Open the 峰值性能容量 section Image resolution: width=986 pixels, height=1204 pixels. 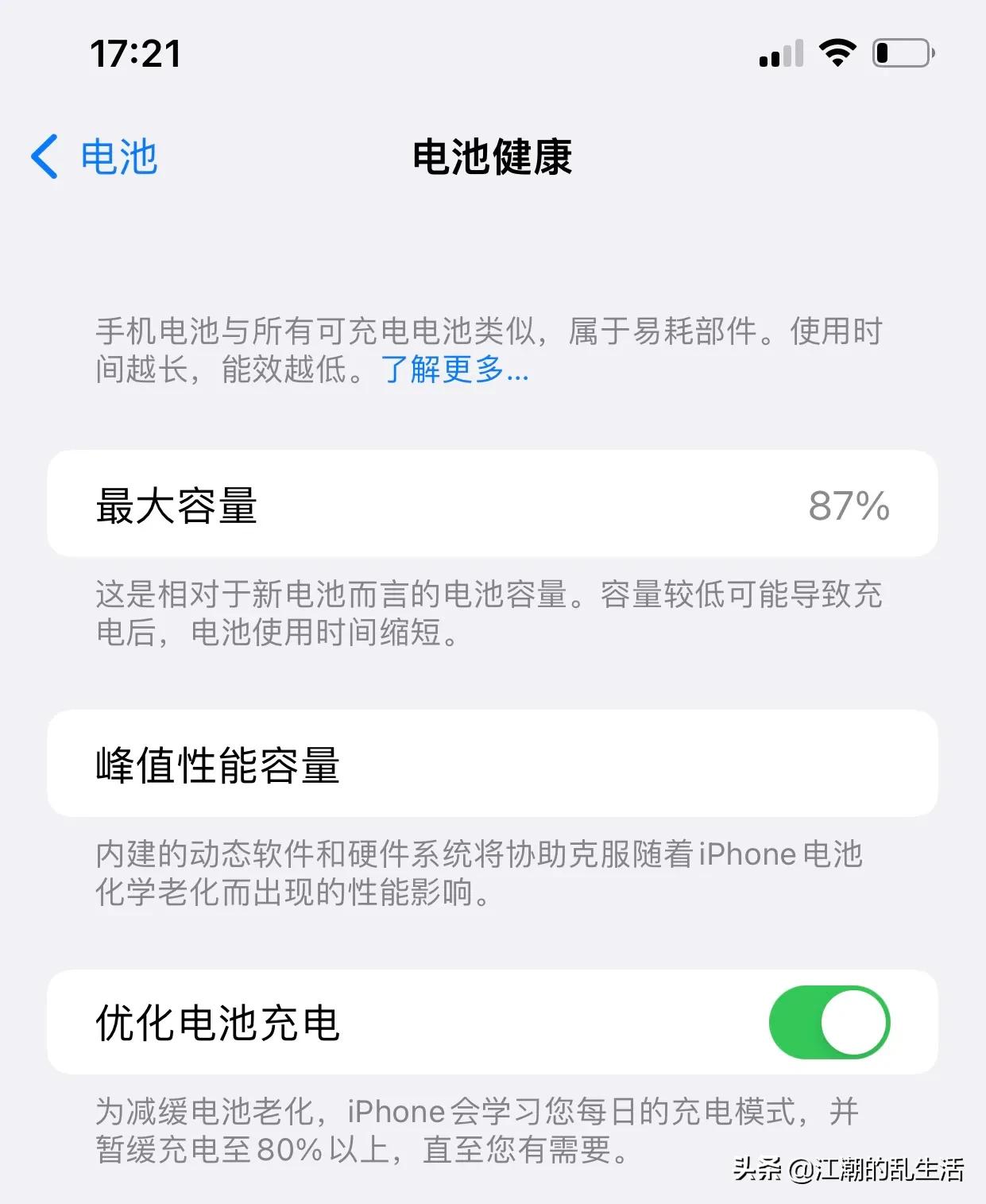[493, 763]
